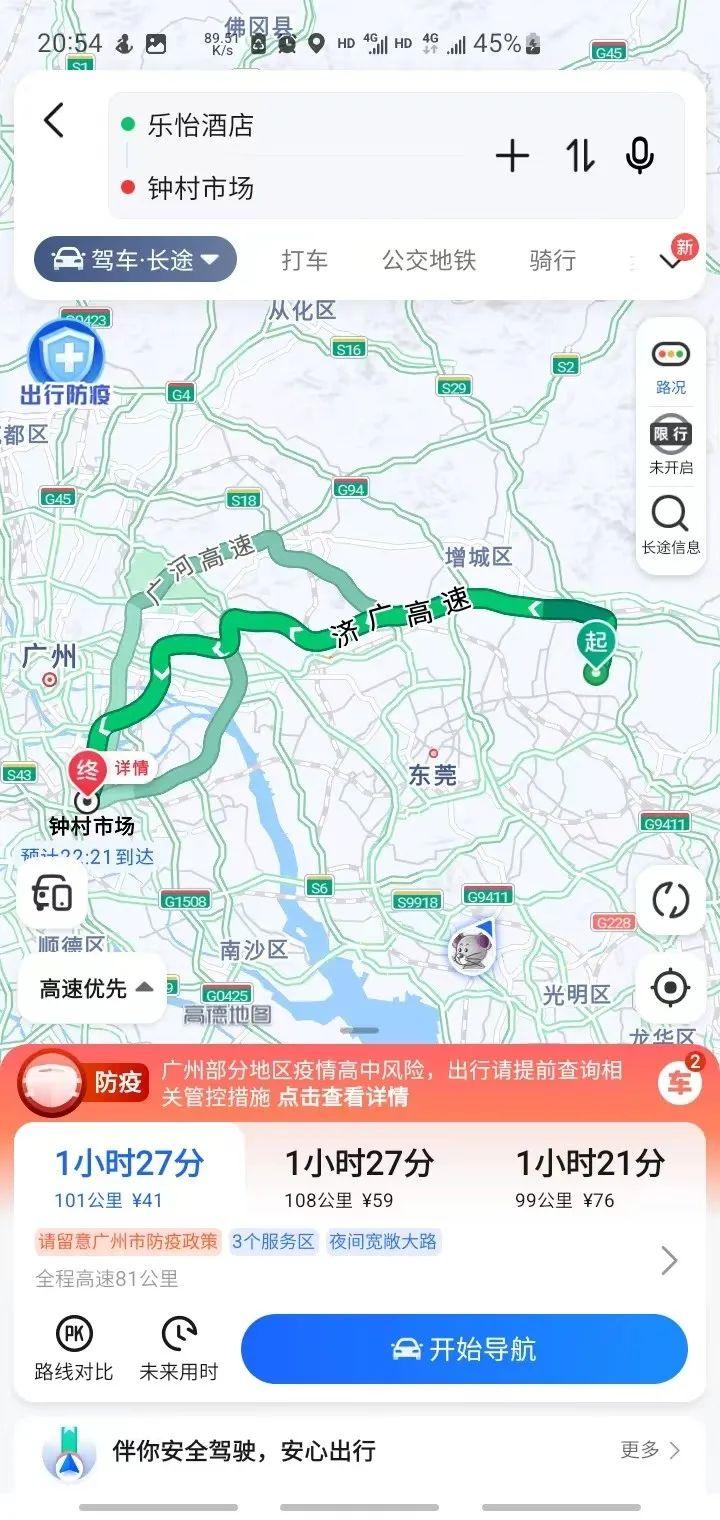Expand more travel modes chevron
The image size is (720, 1520).
pos(672,261)
